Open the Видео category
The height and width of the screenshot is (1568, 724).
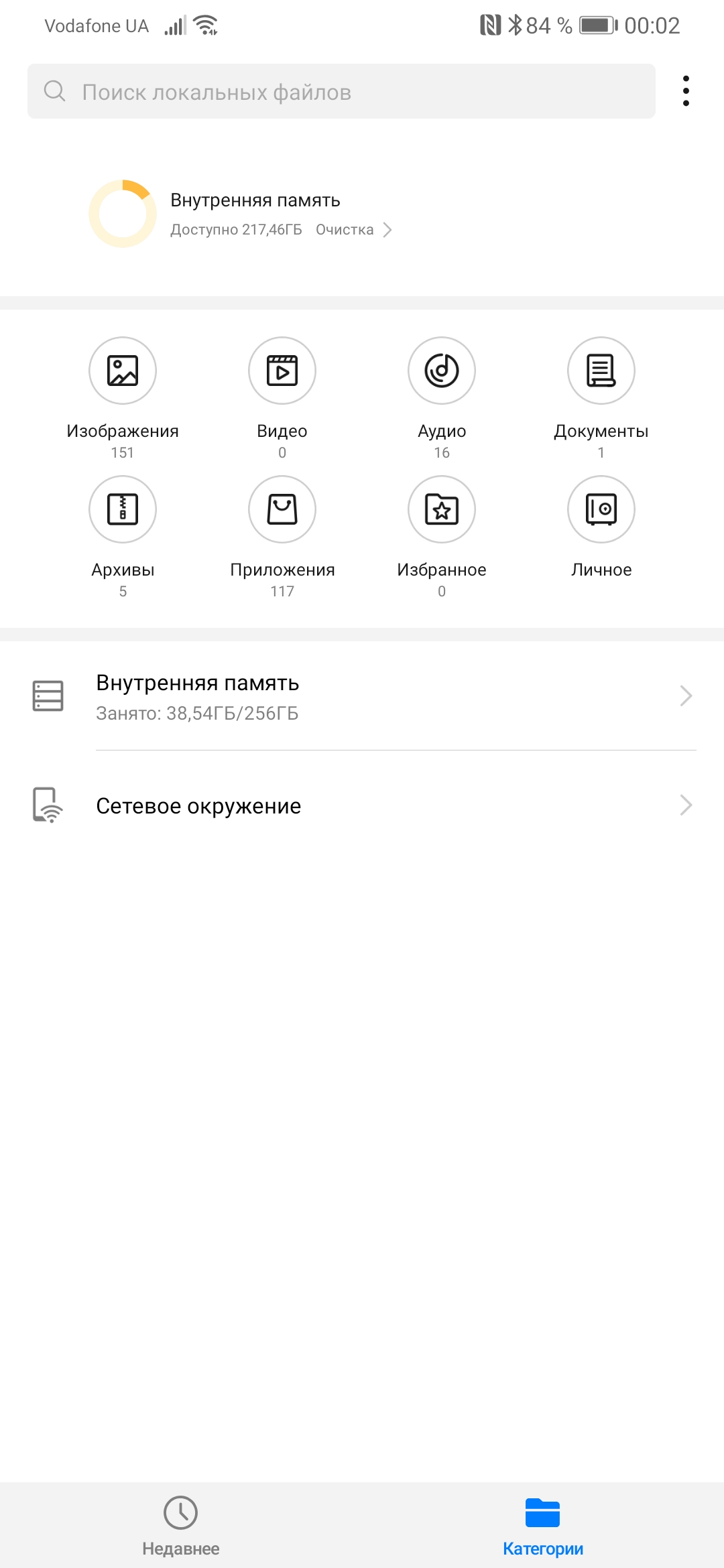(x=282, y=371)
